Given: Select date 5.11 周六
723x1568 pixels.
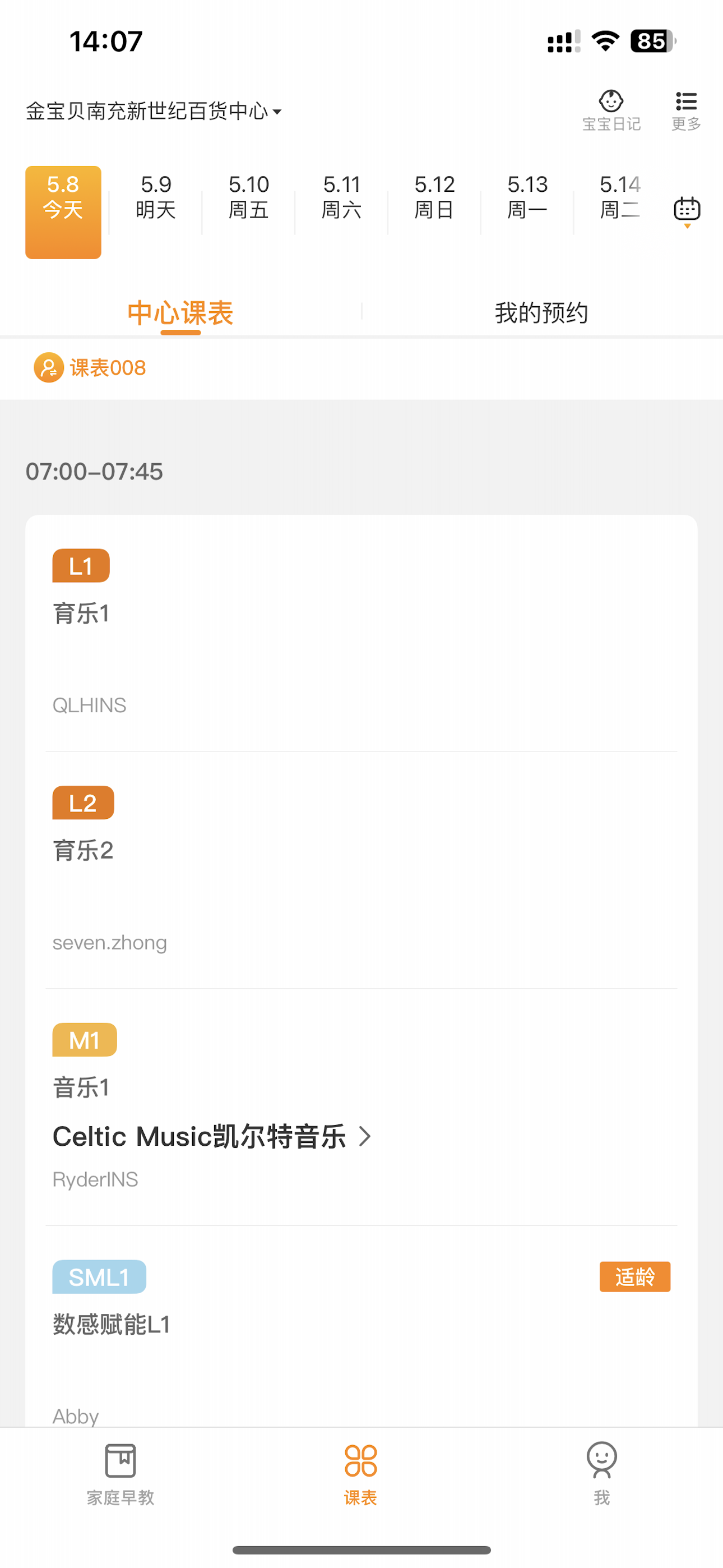Looking at the screenshot, I should pos(341,197).
